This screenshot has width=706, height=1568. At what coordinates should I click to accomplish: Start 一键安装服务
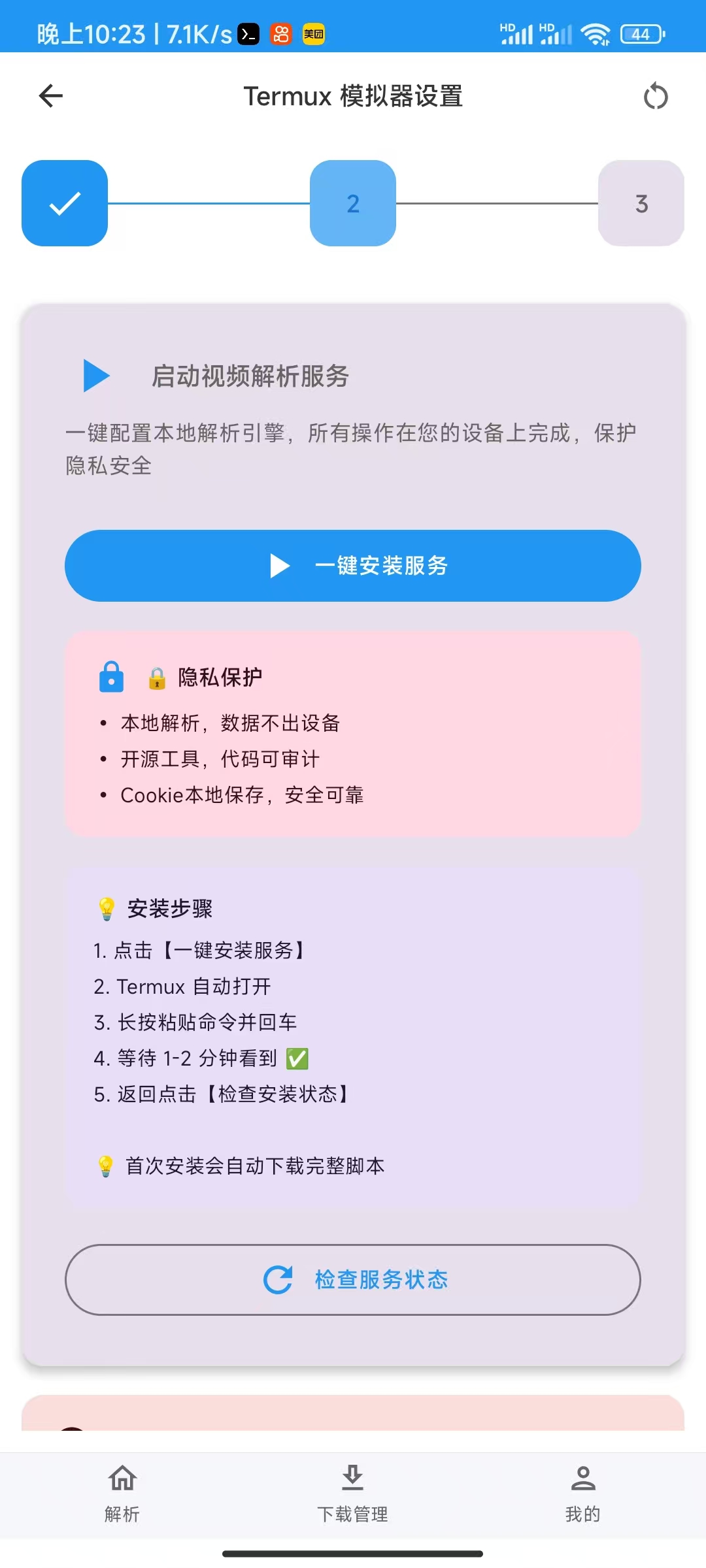353,566
